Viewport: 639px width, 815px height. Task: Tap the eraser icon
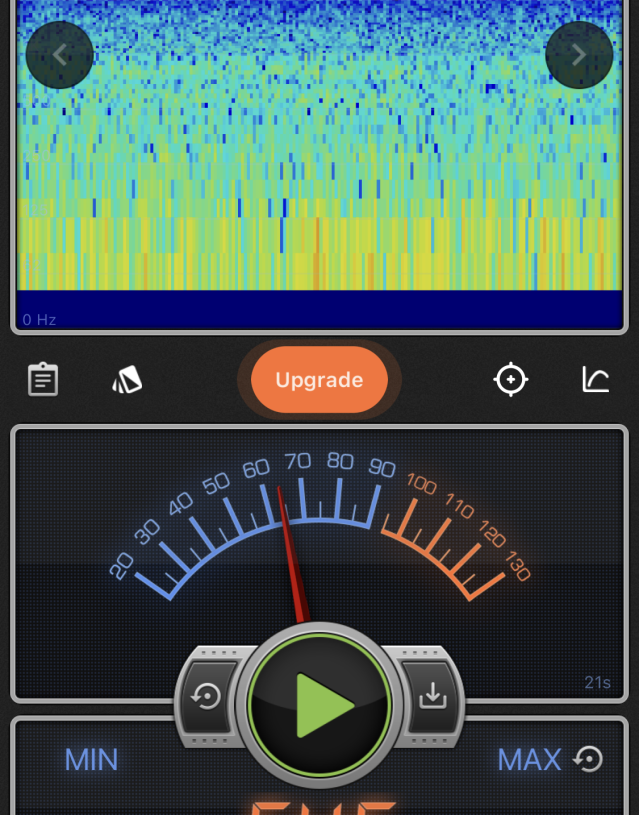(x=127, y=380)
